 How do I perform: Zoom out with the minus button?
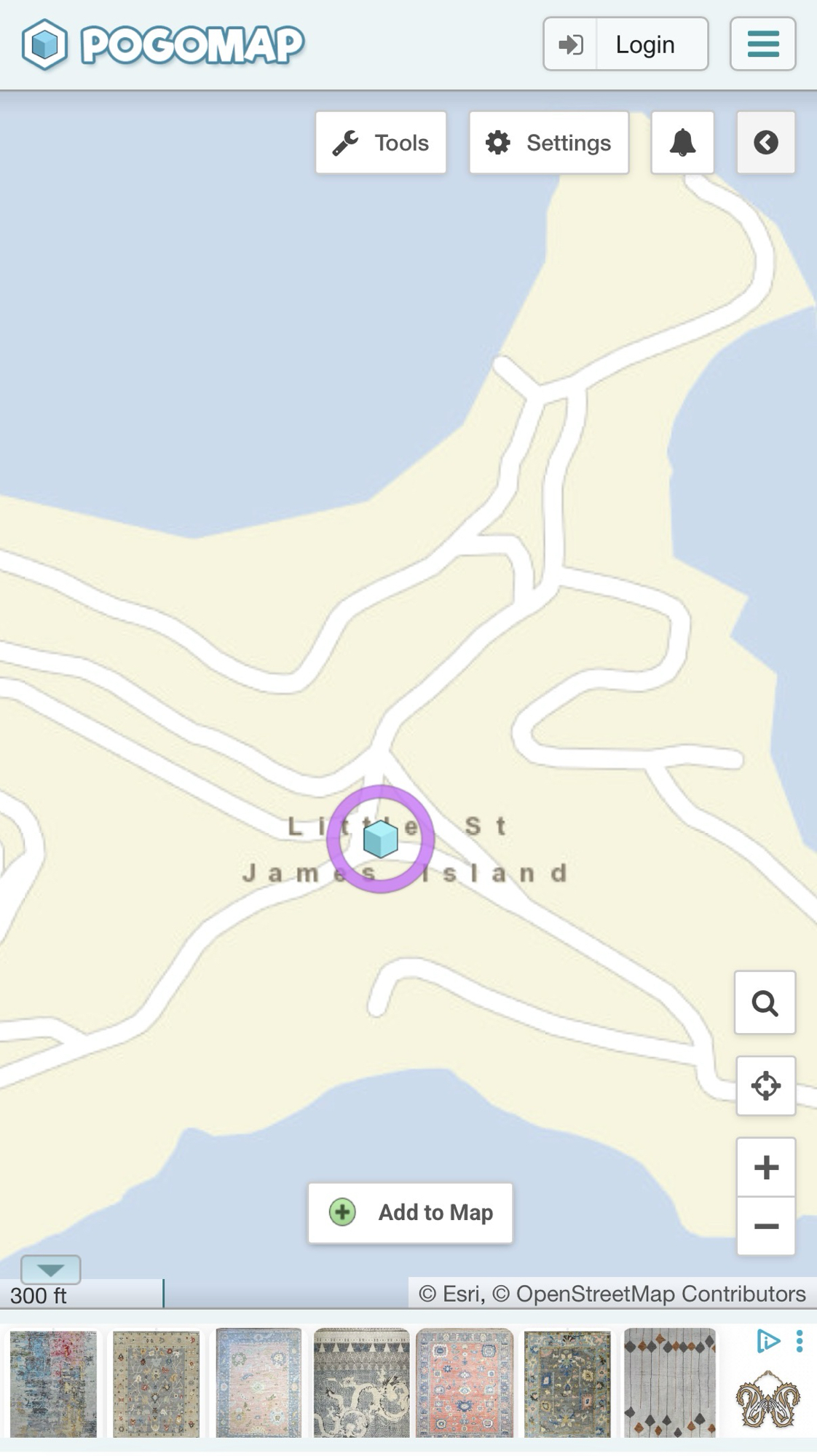tap(765, 1227)
